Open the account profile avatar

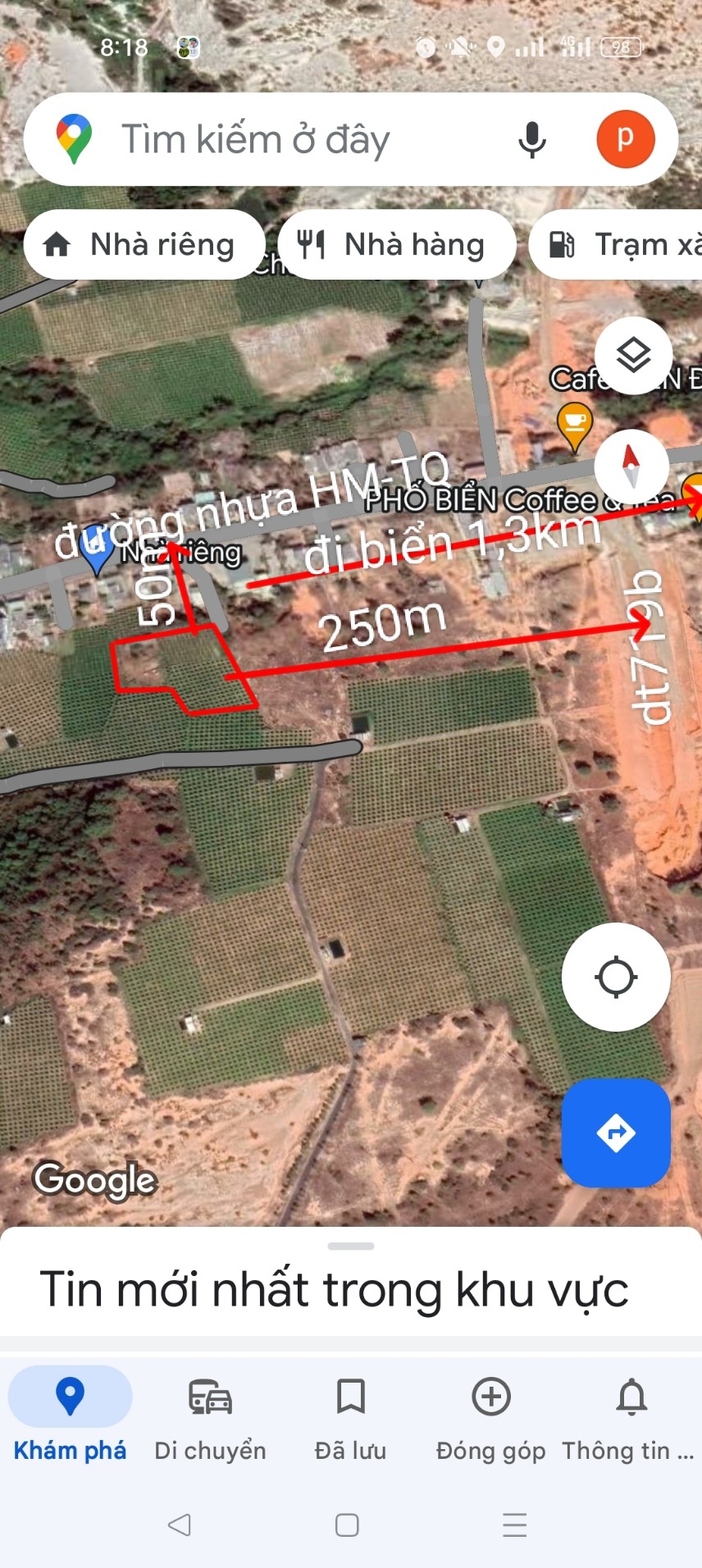point(625,139)
